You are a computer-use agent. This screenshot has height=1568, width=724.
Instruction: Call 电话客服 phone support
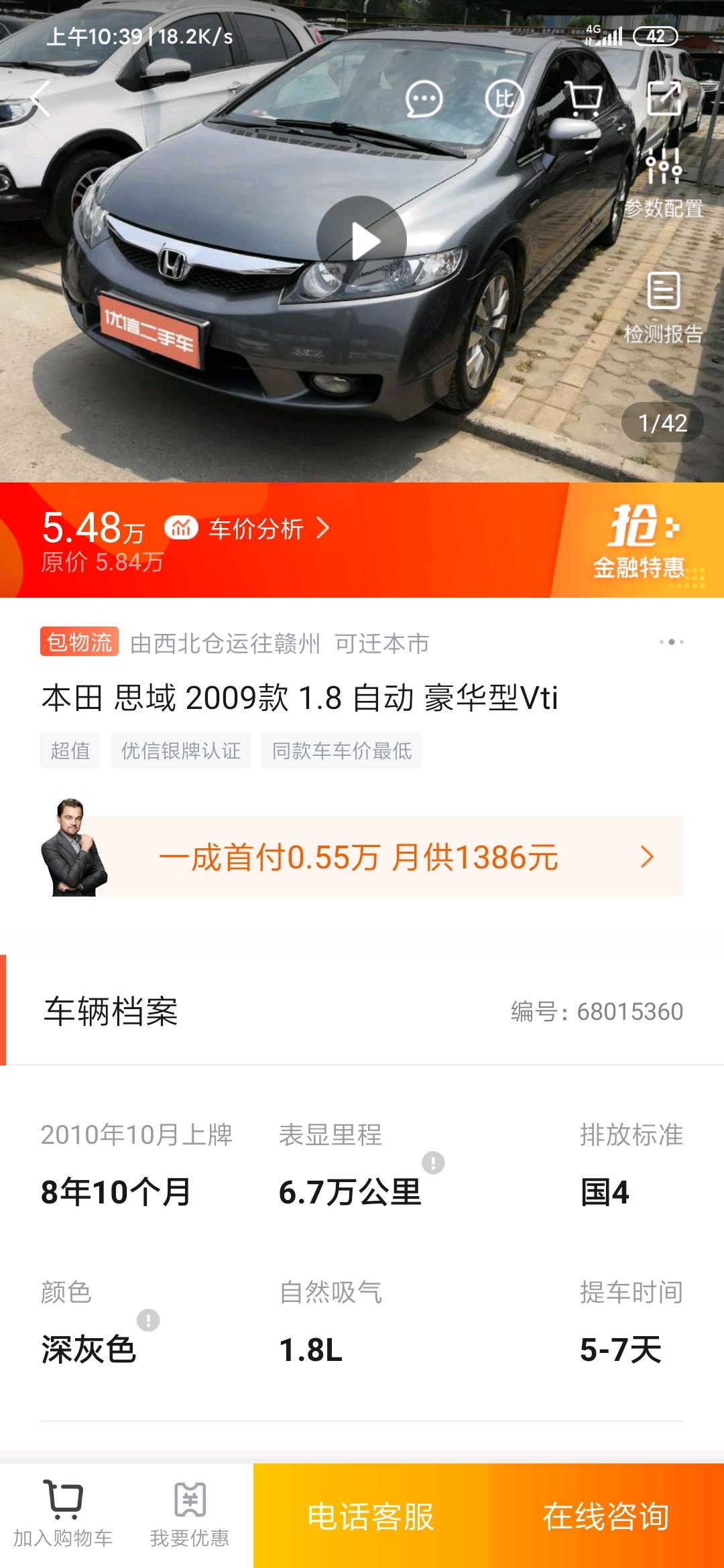[x=371, y=1516]
